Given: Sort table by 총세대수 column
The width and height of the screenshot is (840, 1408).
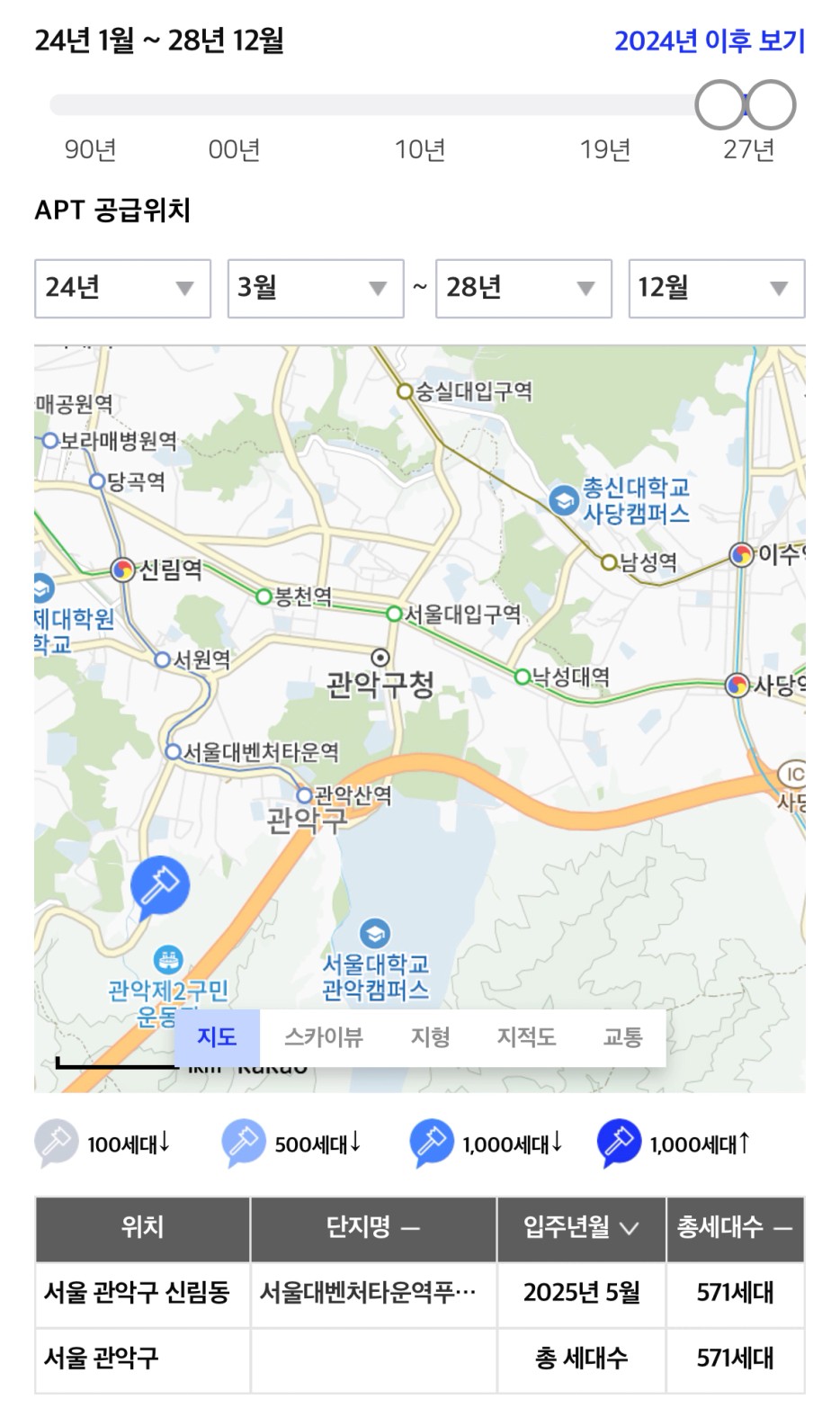Looking at the screenshot, I should (735, 1228).
